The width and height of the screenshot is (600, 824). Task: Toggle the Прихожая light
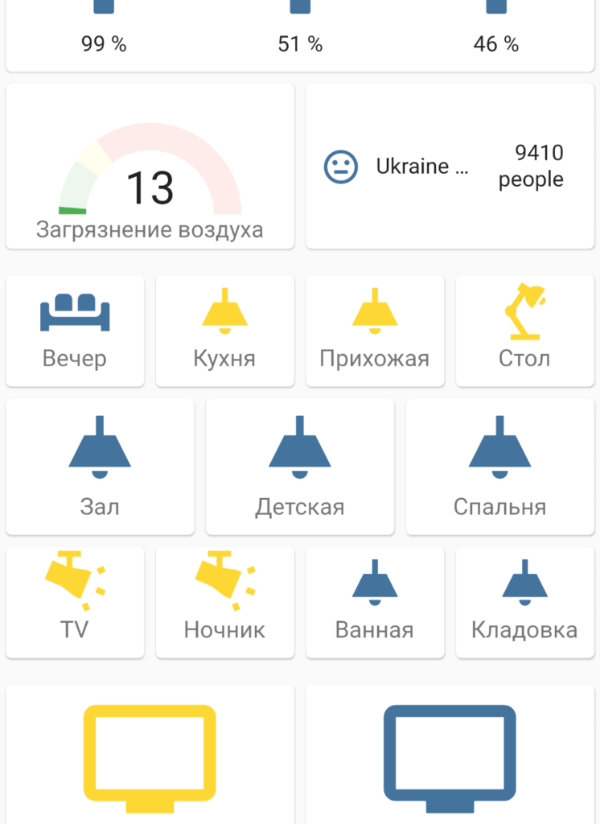375,330
